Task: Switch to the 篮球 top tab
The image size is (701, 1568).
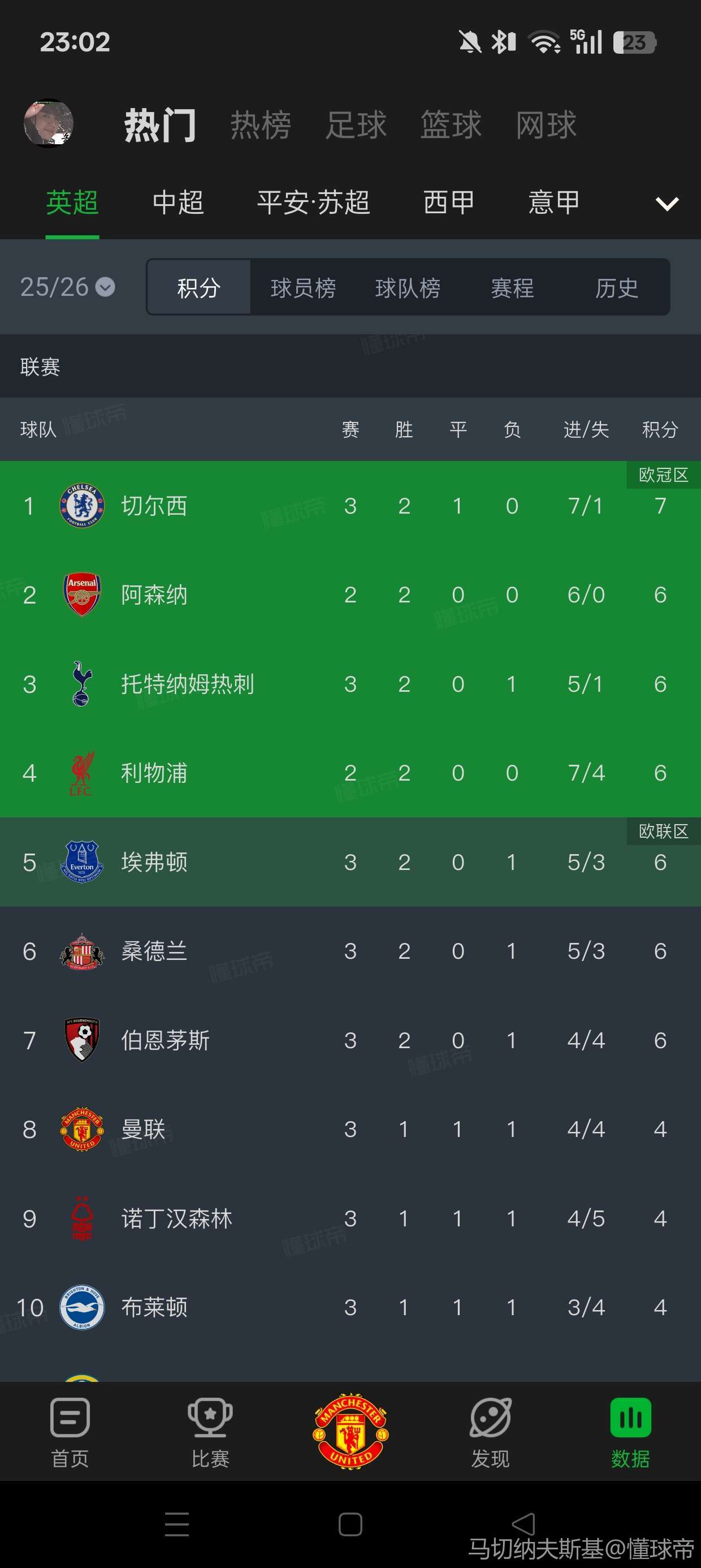Action: [x=451, y=125]
